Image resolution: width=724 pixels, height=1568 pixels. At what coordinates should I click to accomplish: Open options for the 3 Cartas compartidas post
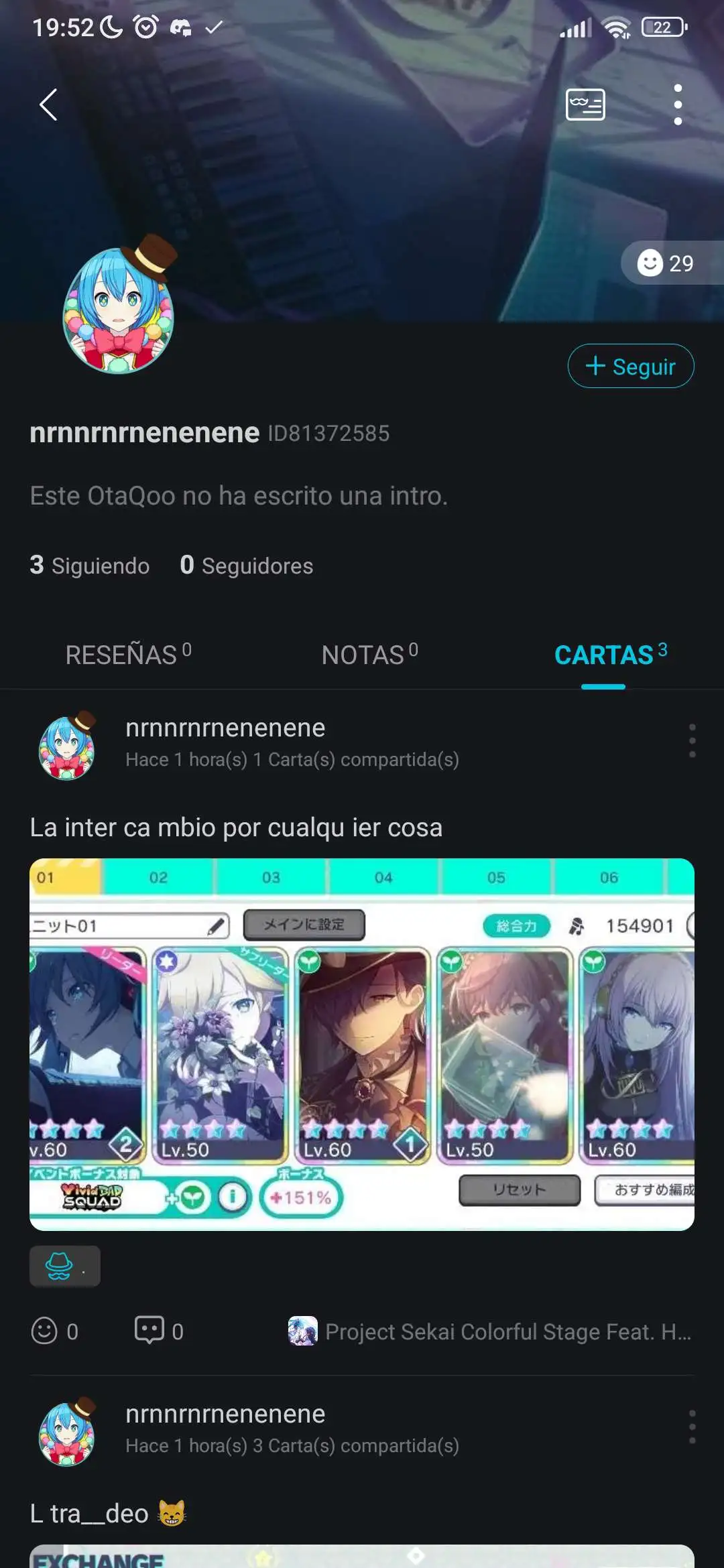[692, 1427]
